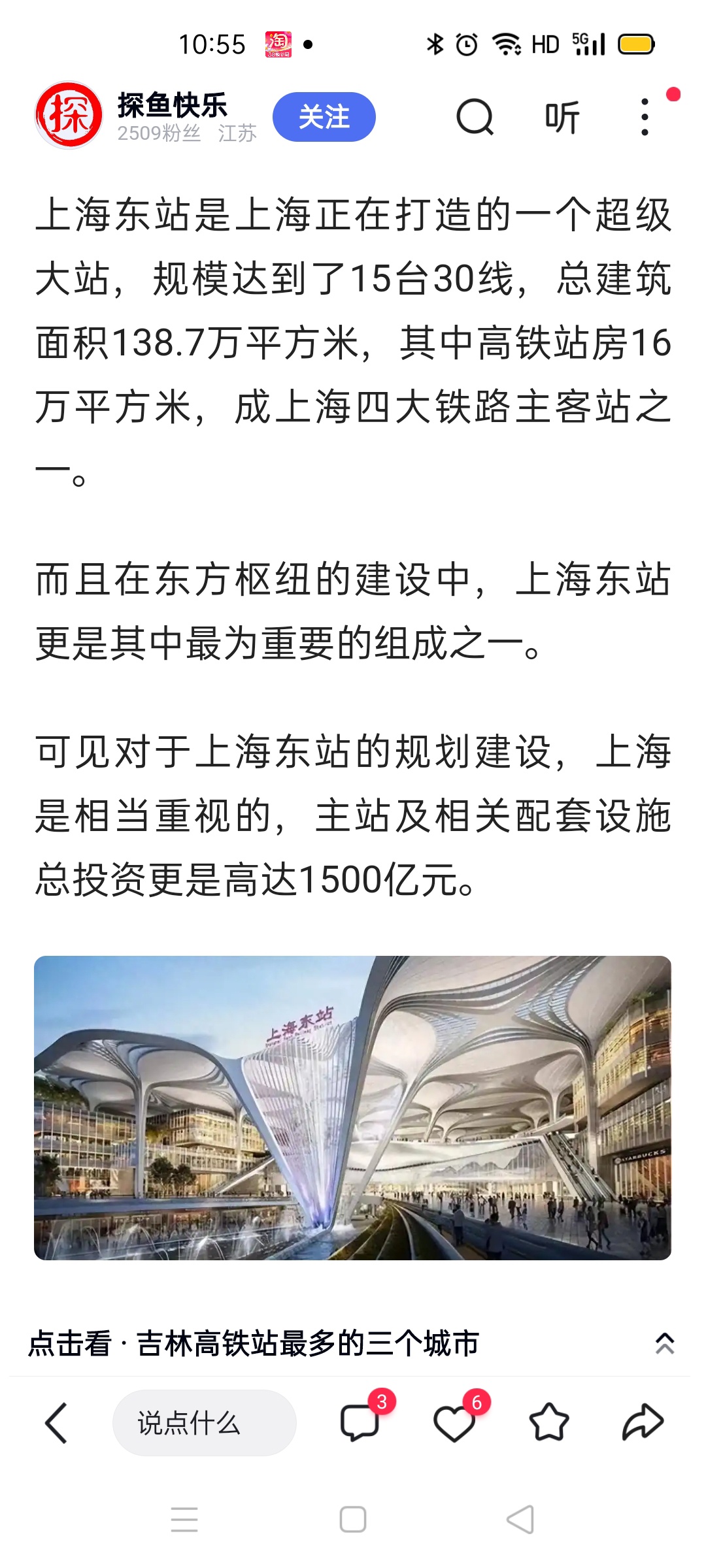Go back with the bottom-left arrow
Image resolution: width=706 pixels, height=1568 pixels.
tap(56, 1422)
